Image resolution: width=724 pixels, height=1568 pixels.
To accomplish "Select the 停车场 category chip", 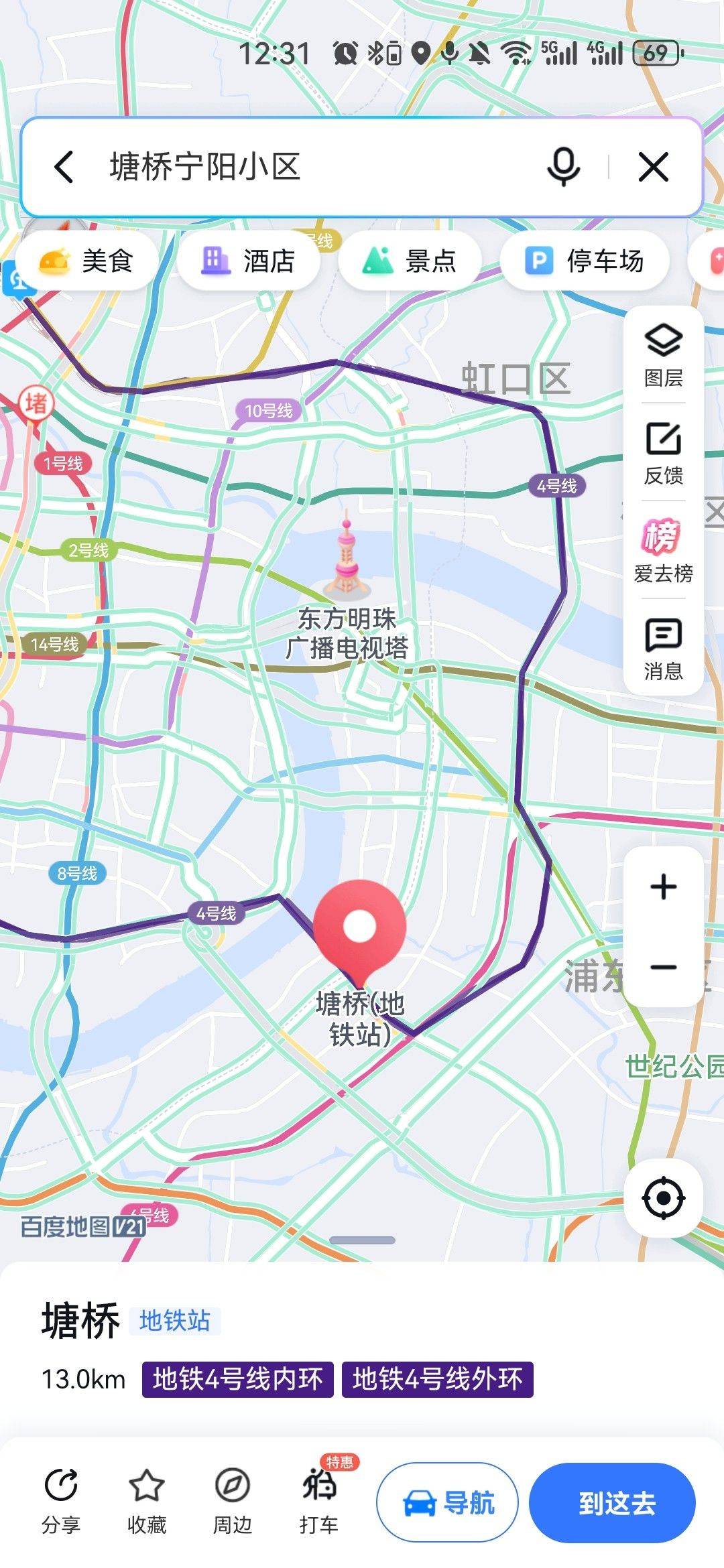I will [x=585, y=261].
